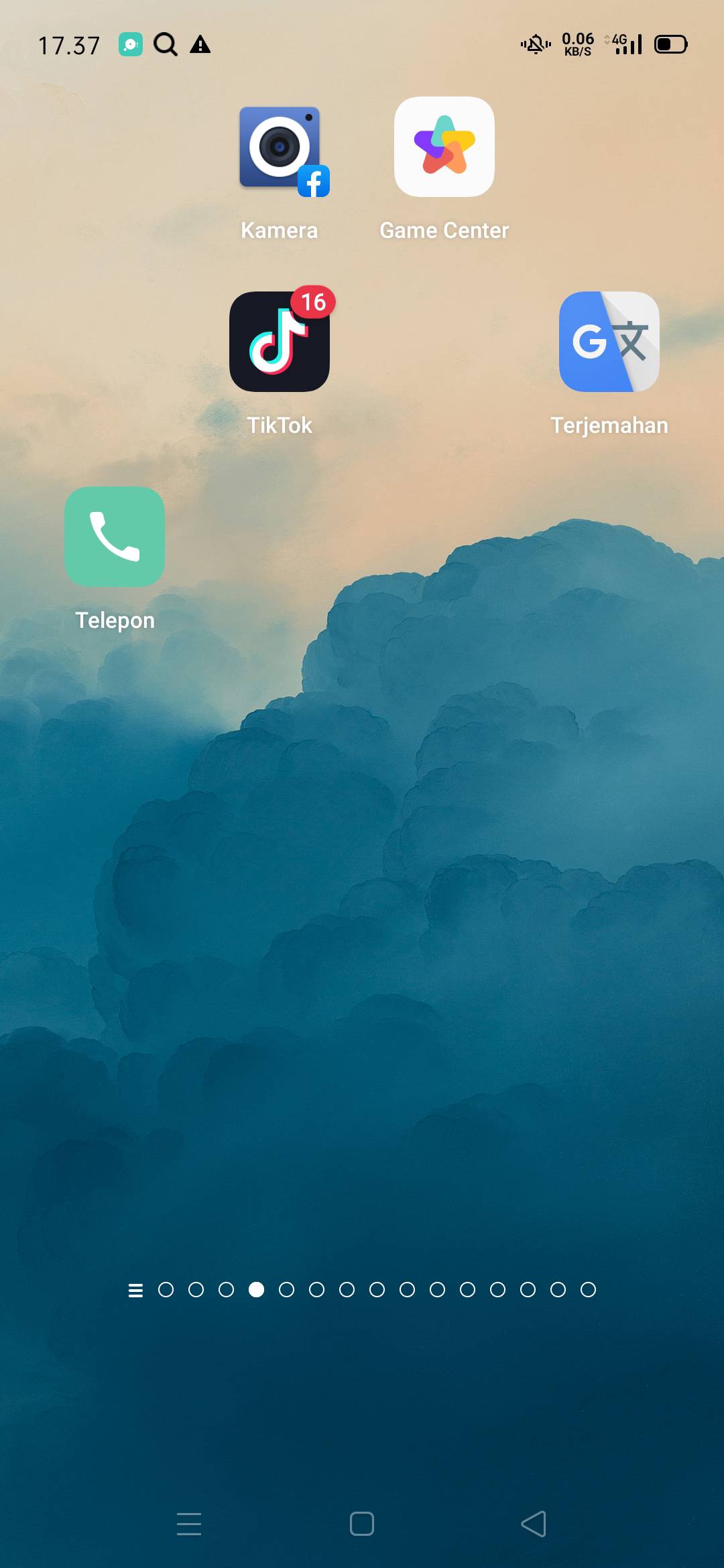
Task: Tap the first page indicator dot
Action: point(166,1289)
